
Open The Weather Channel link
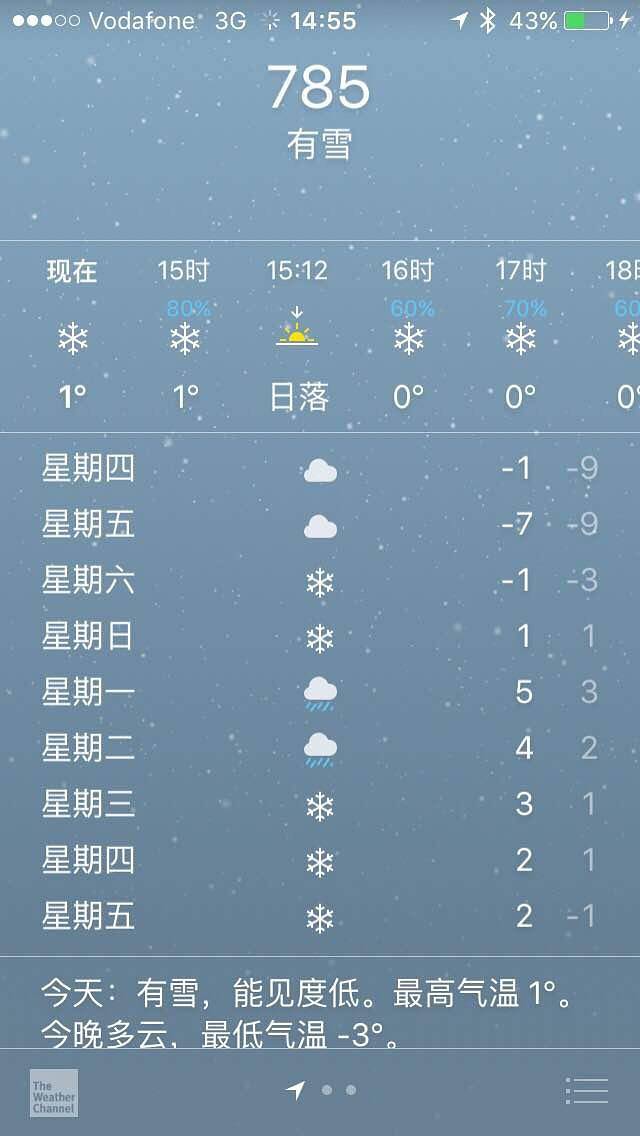pos(54,1092)
